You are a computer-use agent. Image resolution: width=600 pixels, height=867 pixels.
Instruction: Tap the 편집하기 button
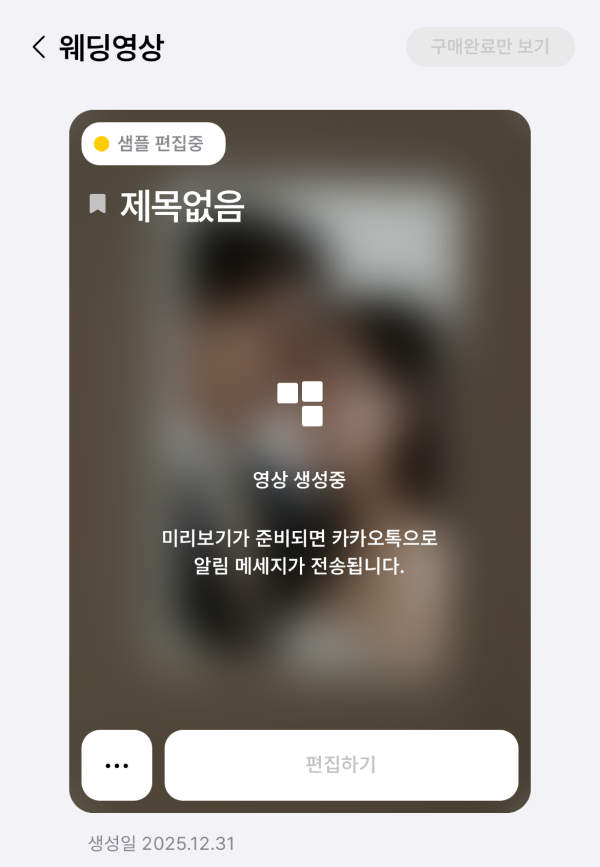click(x=341, y=765)
